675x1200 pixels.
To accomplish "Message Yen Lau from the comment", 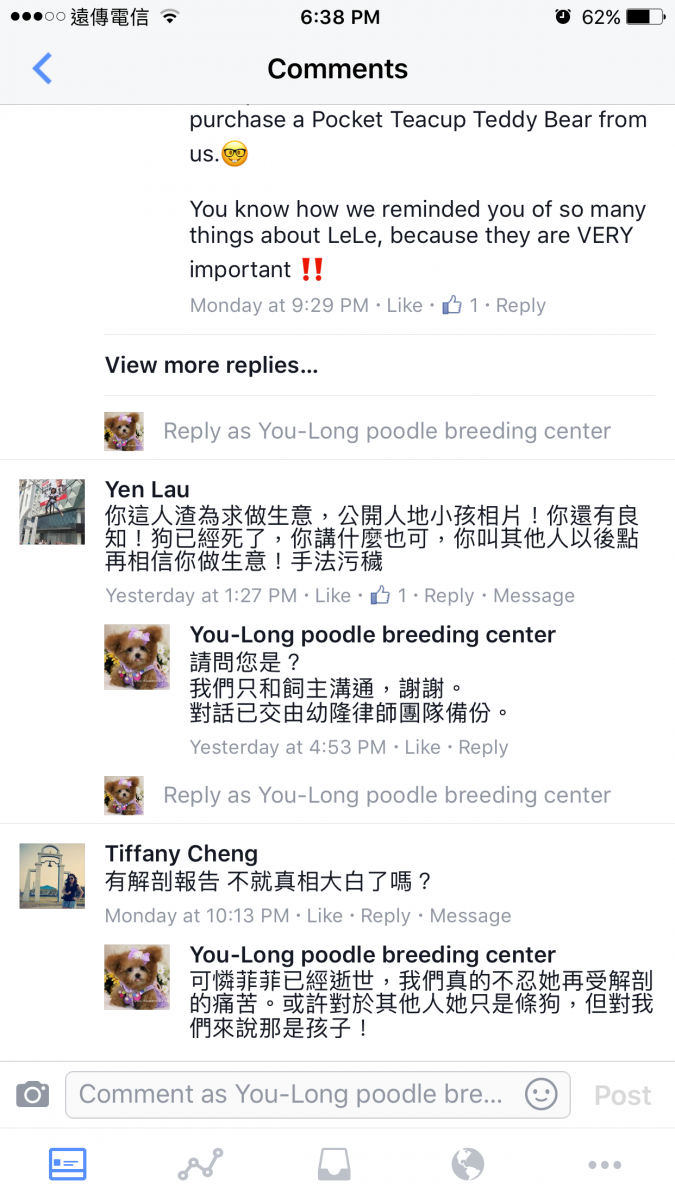I will [x=534, y=595].
